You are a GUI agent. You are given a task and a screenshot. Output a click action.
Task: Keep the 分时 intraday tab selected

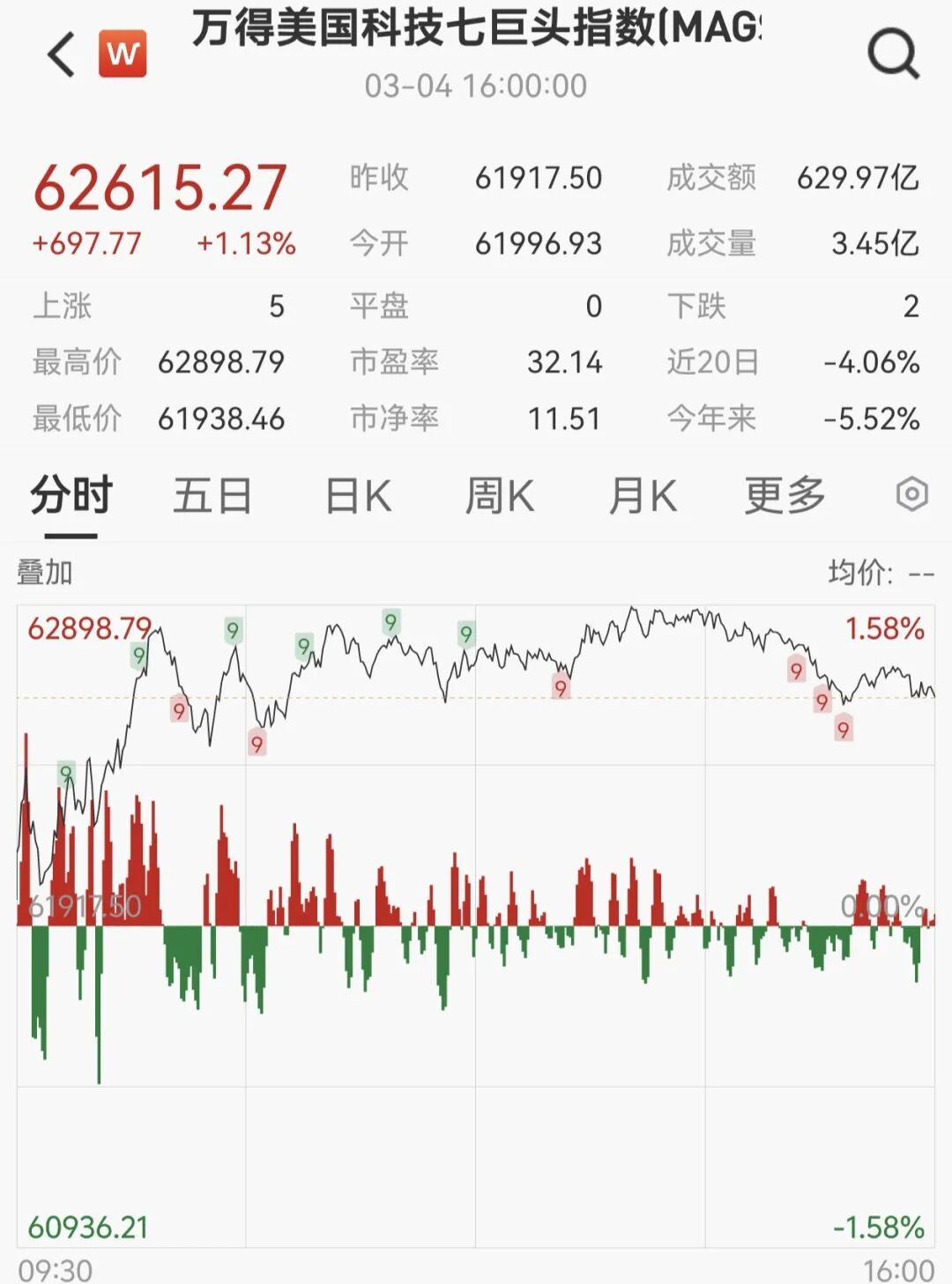68,496
